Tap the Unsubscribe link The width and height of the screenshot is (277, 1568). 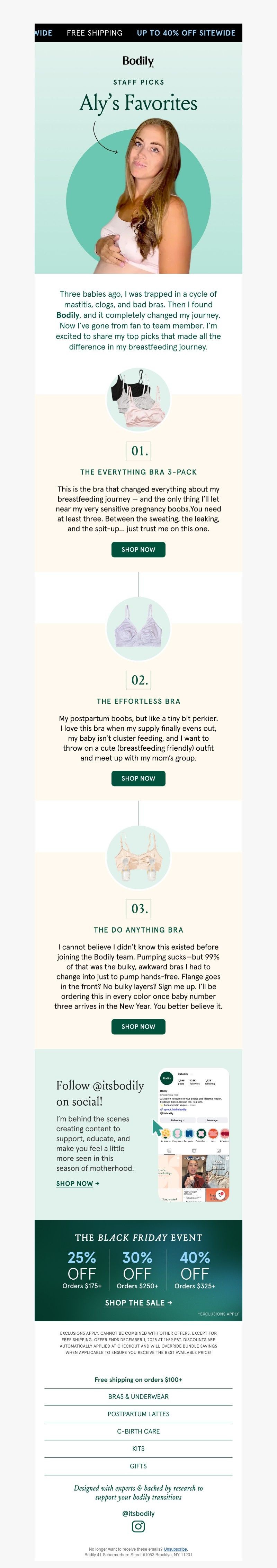175,1549
